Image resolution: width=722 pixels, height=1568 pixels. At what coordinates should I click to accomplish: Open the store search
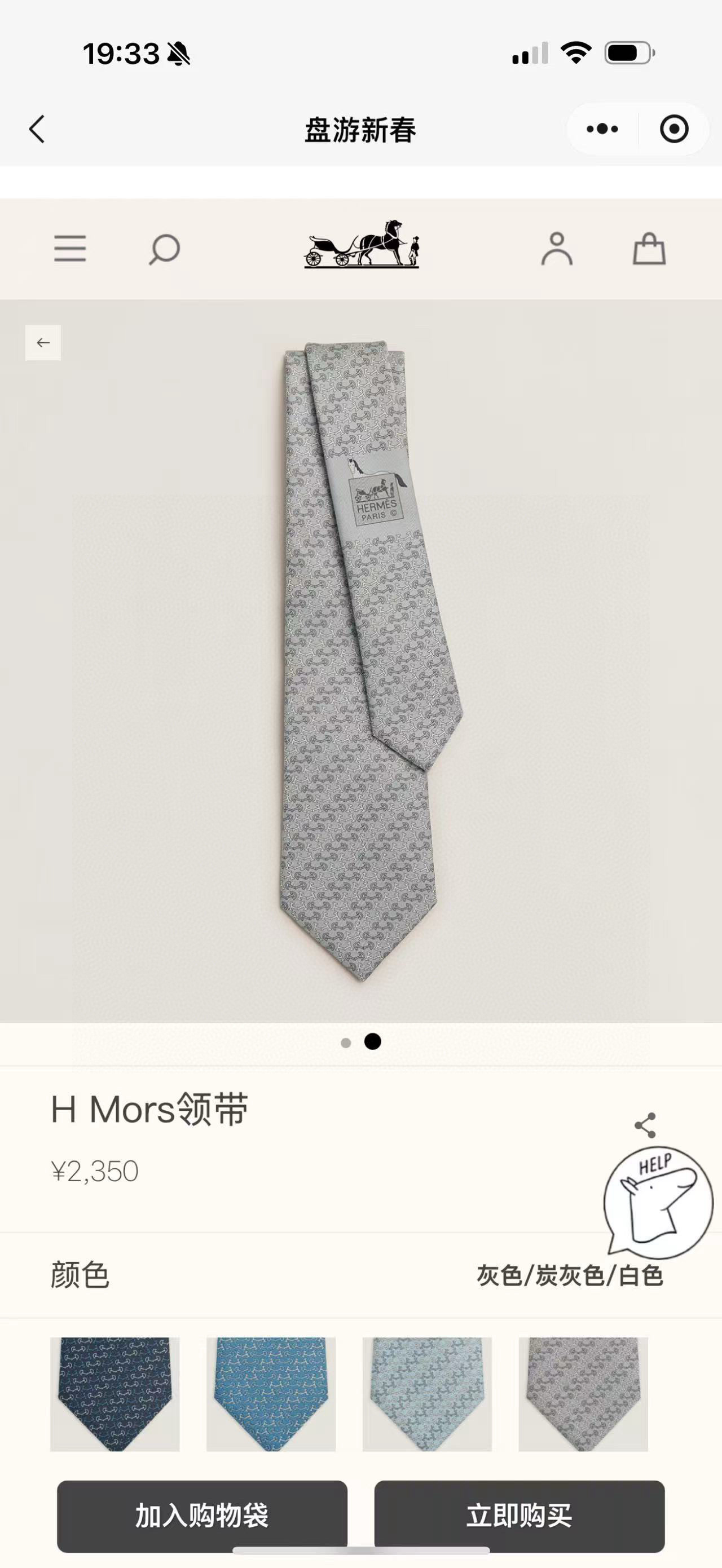coord(164,249)
